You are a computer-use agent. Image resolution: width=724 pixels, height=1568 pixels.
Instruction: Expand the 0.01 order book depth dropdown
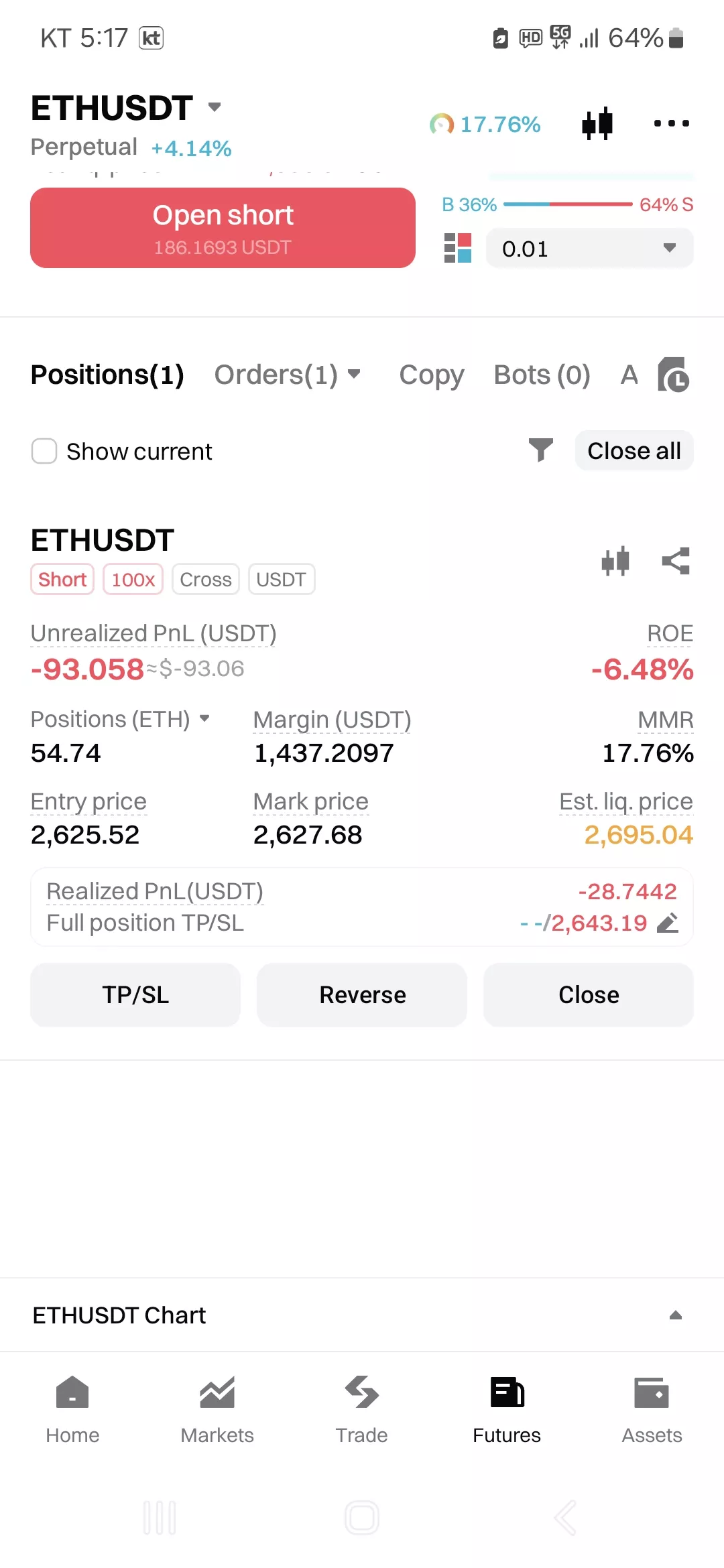click(x=589, y=248)
